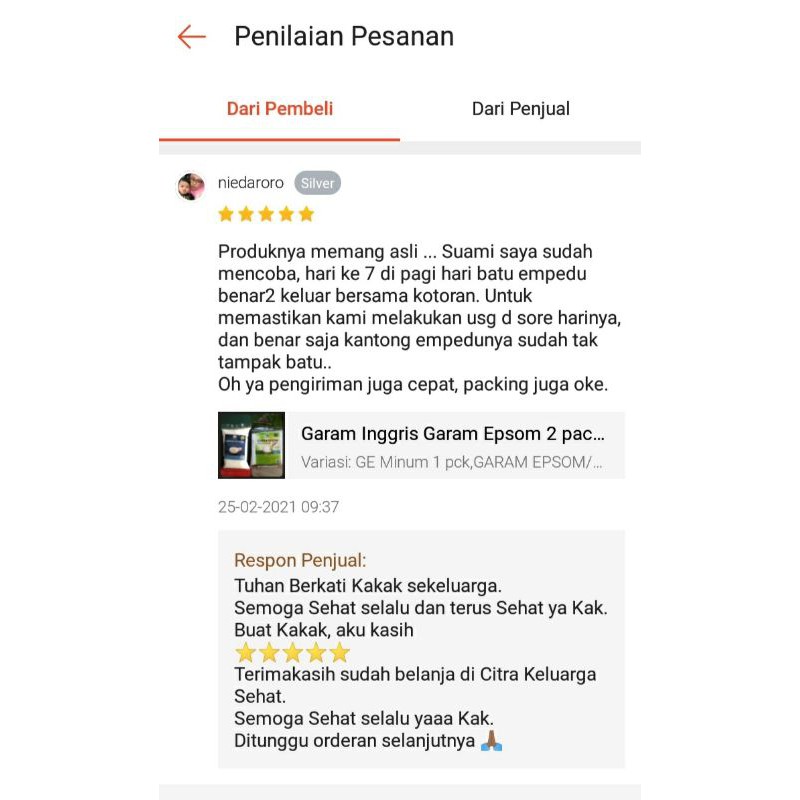This screenshot has height=800, width=800.
Task: Switch to the Dari Pembeli tab
Action: click(280, 109)
